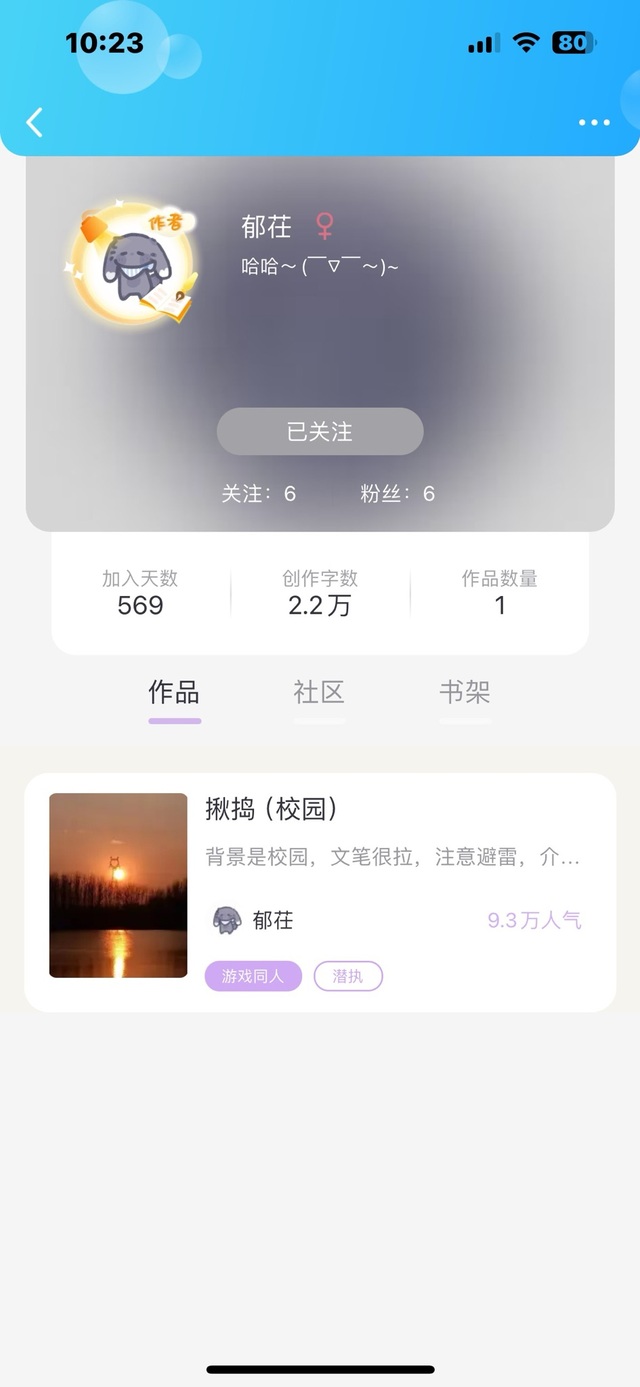Open the book 揪捣（校园）
This screenshot has width=640, height=1387.
click(320, 892)
